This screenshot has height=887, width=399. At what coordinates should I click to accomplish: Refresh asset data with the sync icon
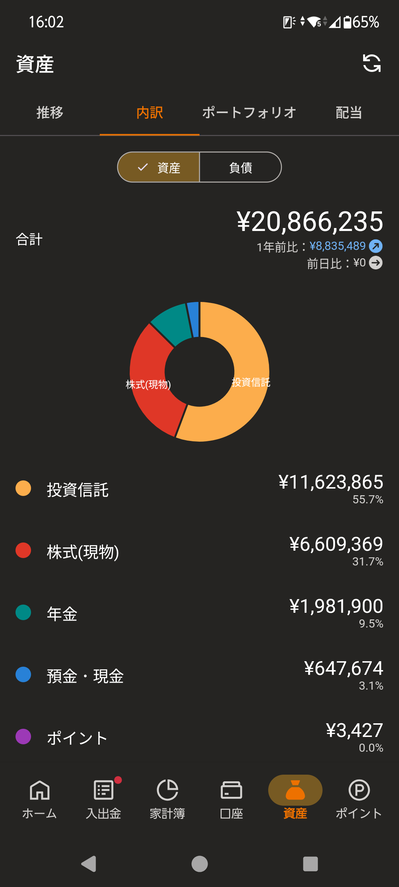coord(372,63)
